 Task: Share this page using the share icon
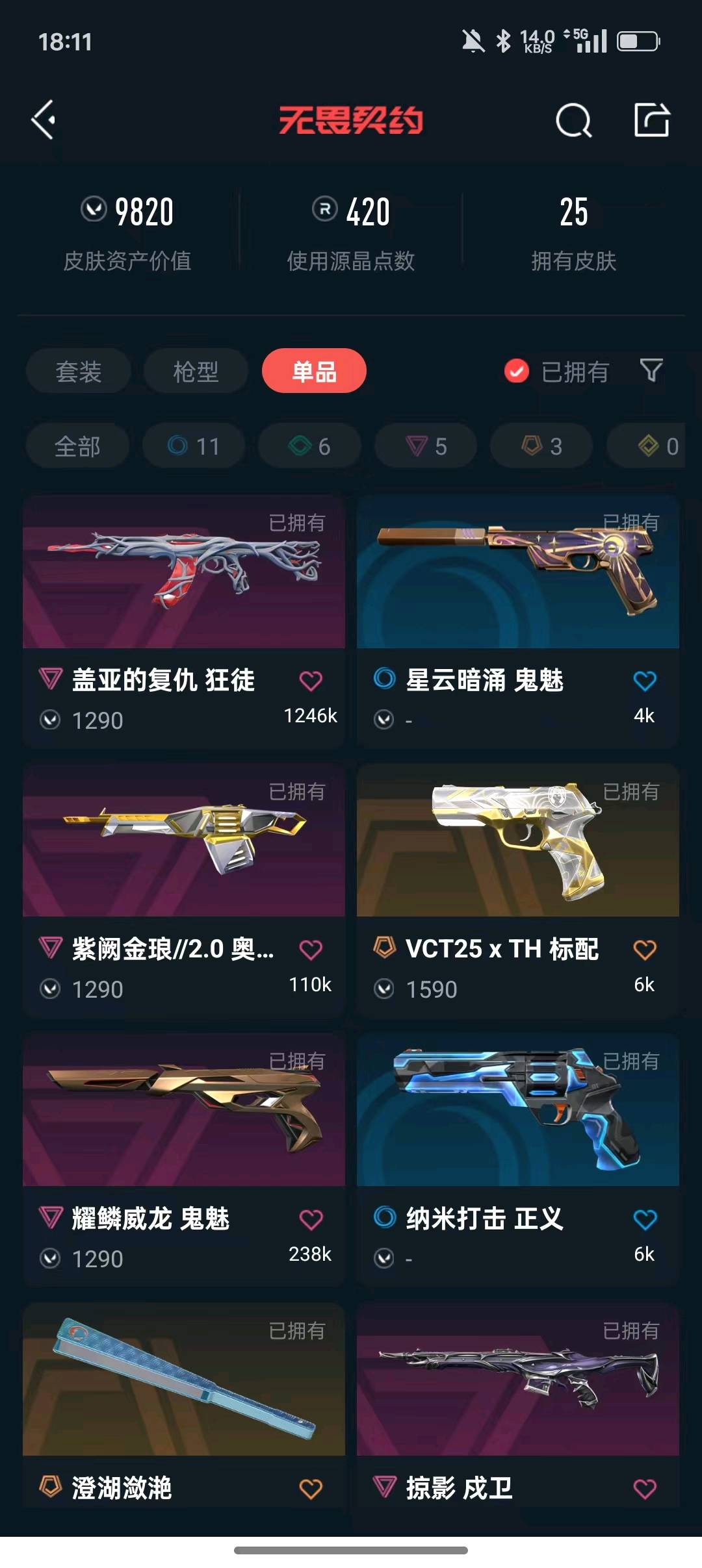651,120
